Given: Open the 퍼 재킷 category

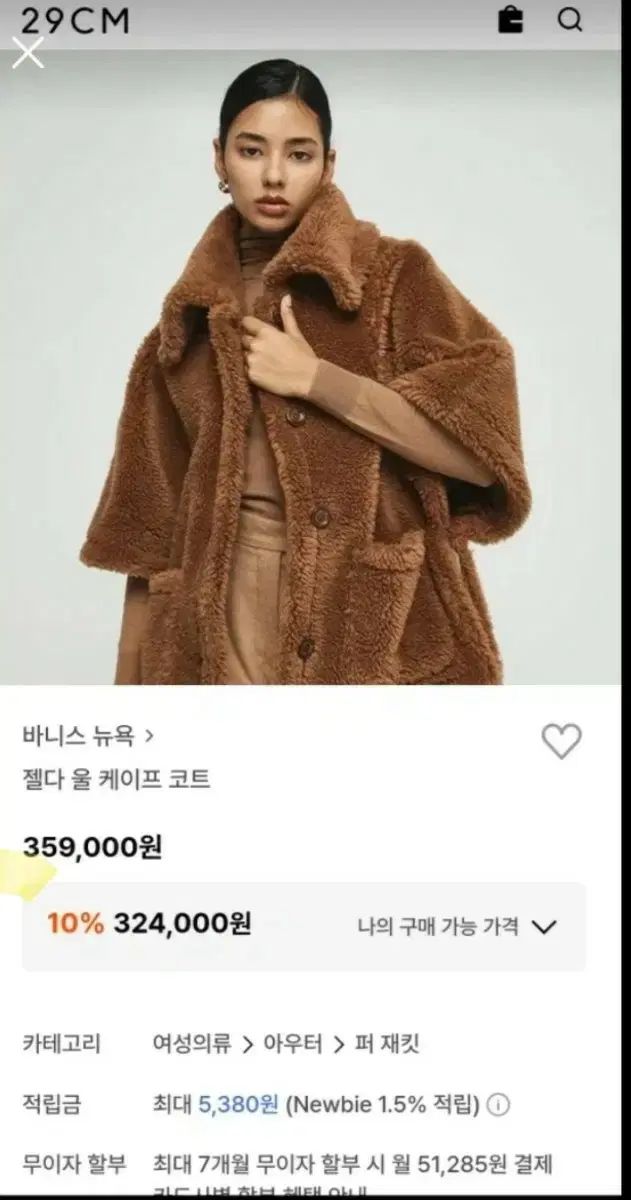Looking at the screenshot, I should [x=388, y=1044].
